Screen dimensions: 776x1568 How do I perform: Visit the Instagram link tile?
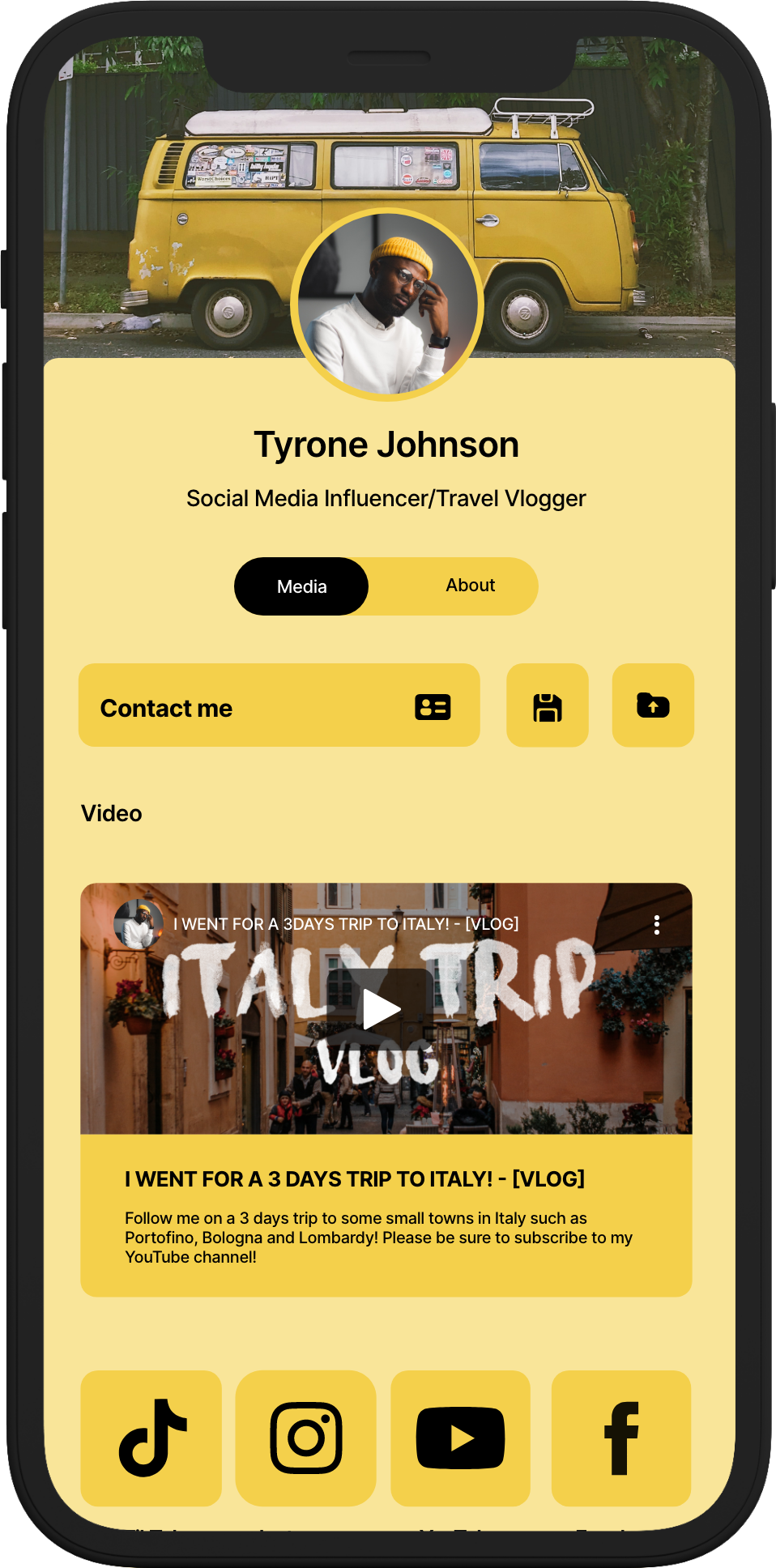pos(305,1438)
